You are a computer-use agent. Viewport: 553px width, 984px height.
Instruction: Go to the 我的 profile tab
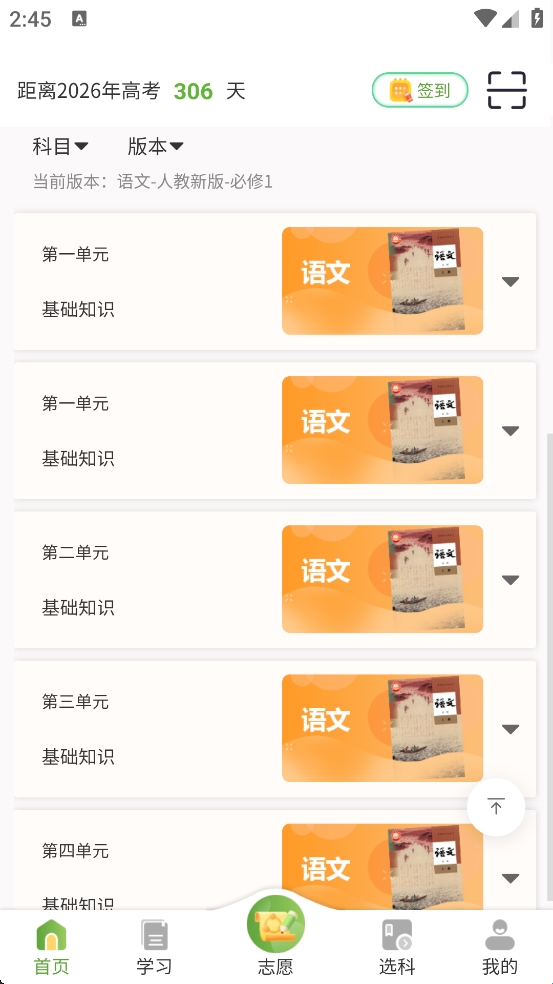500,947
